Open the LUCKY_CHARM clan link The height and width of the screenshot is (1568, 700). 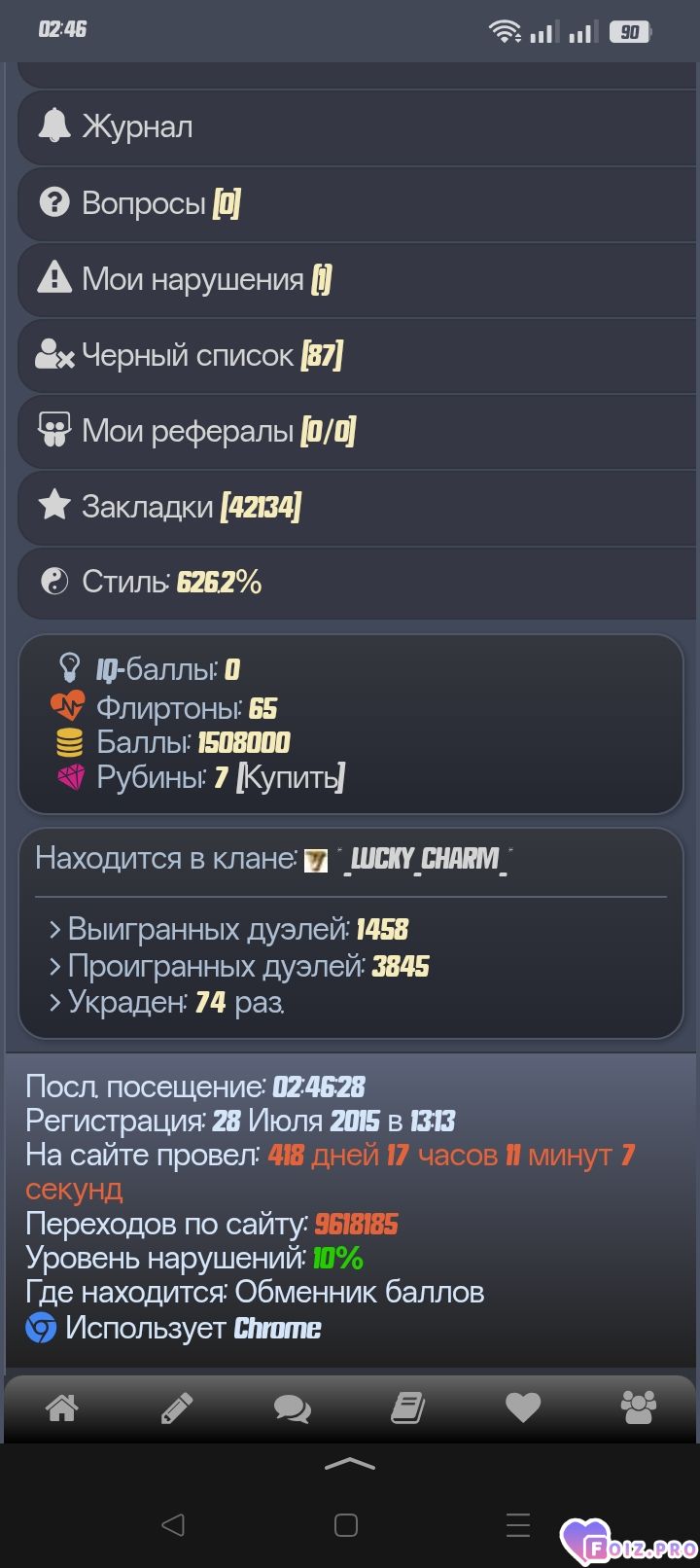click(426, 859)
